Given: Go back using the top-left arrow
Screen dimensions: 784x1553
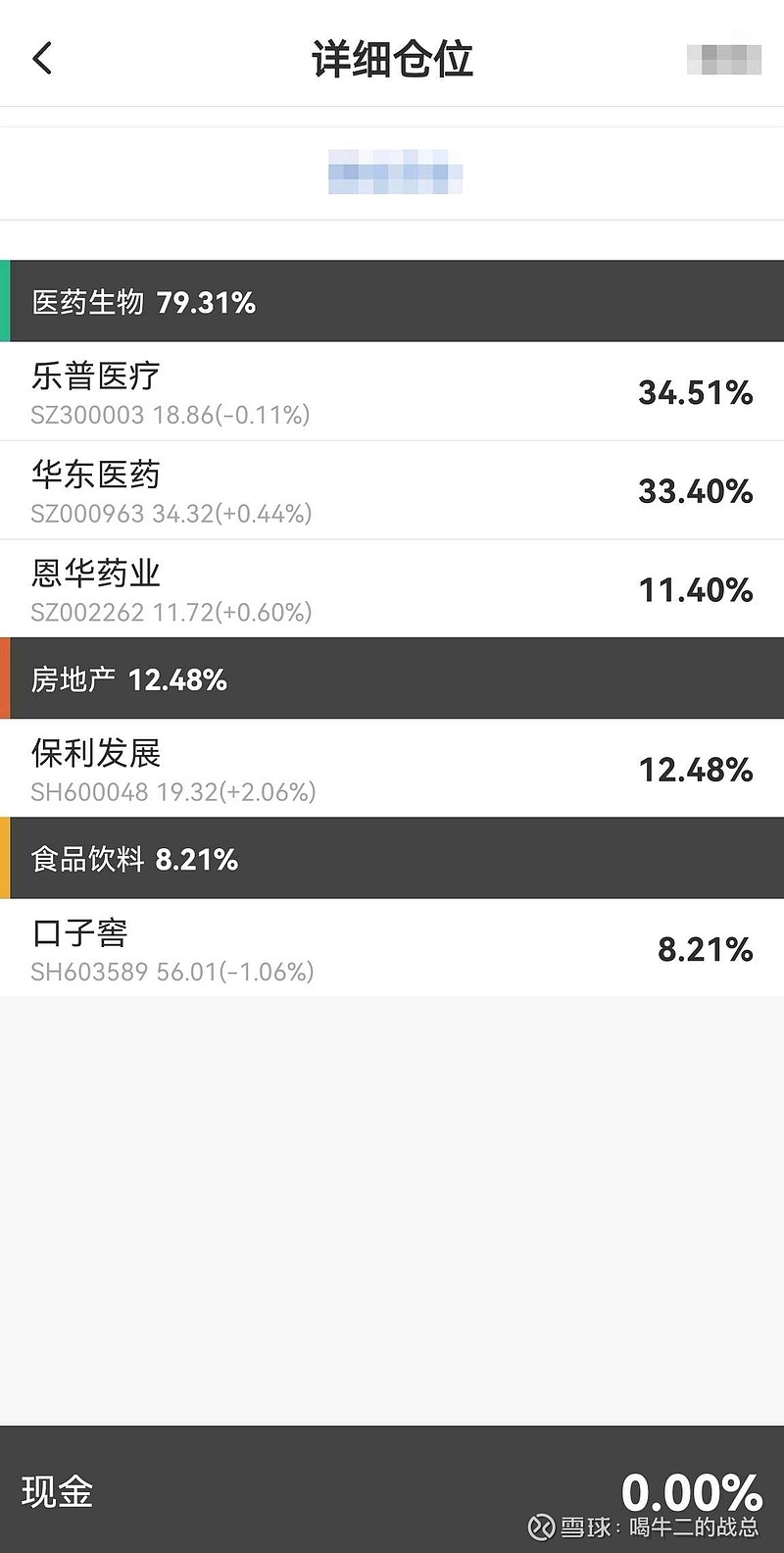Looking at the screenshot, I should pyautogui.click(x=42, y=59).
